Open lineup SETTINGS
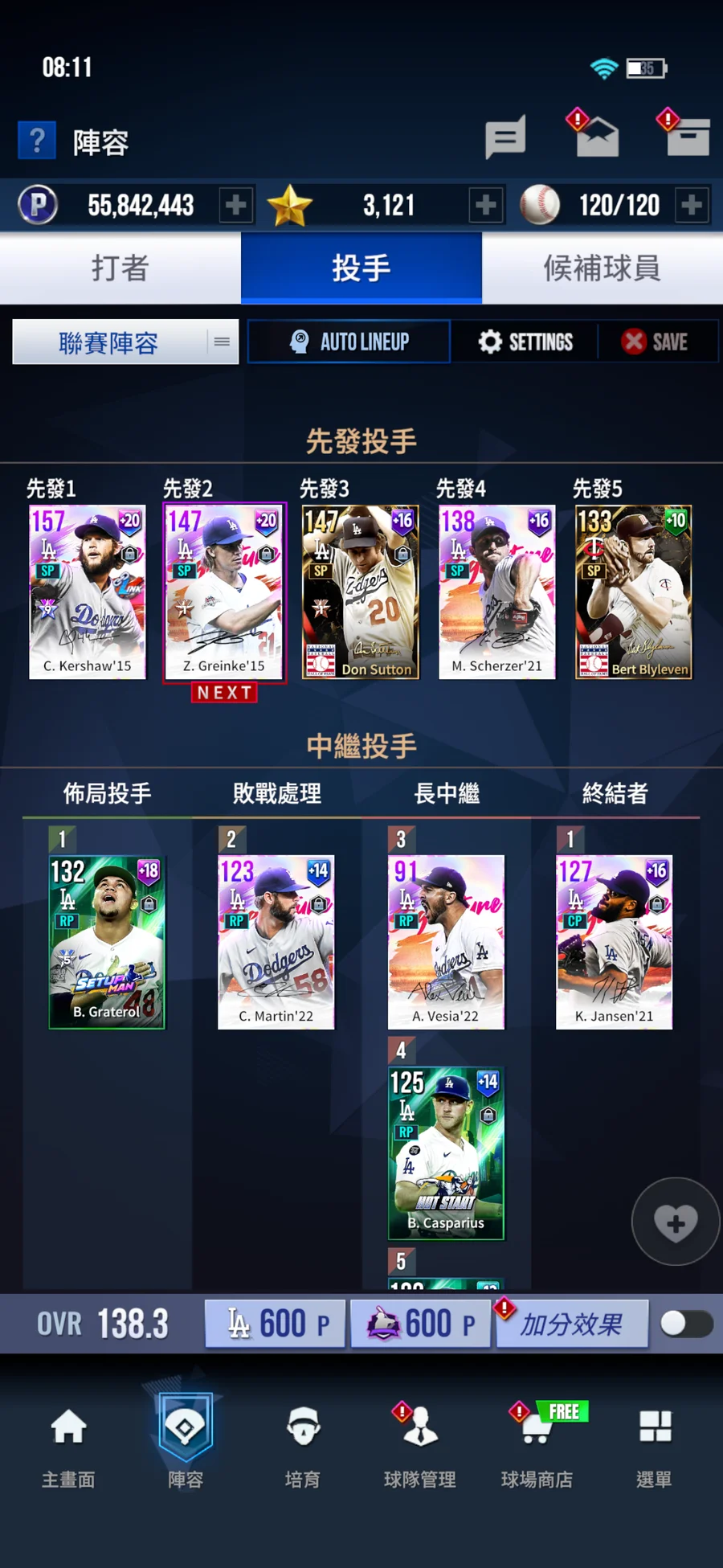 525,342
